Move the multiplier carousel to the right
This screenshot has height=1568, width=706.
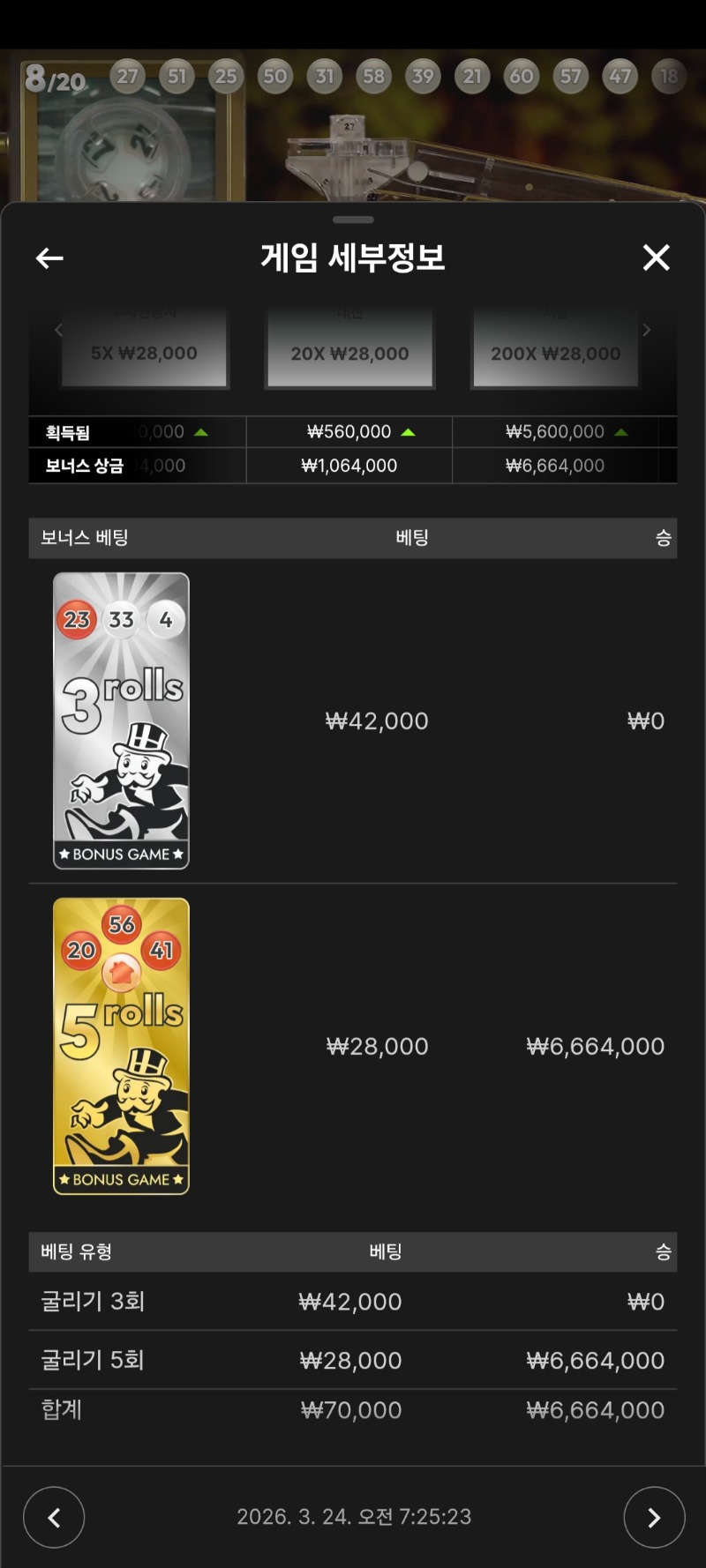pos(647,330)
